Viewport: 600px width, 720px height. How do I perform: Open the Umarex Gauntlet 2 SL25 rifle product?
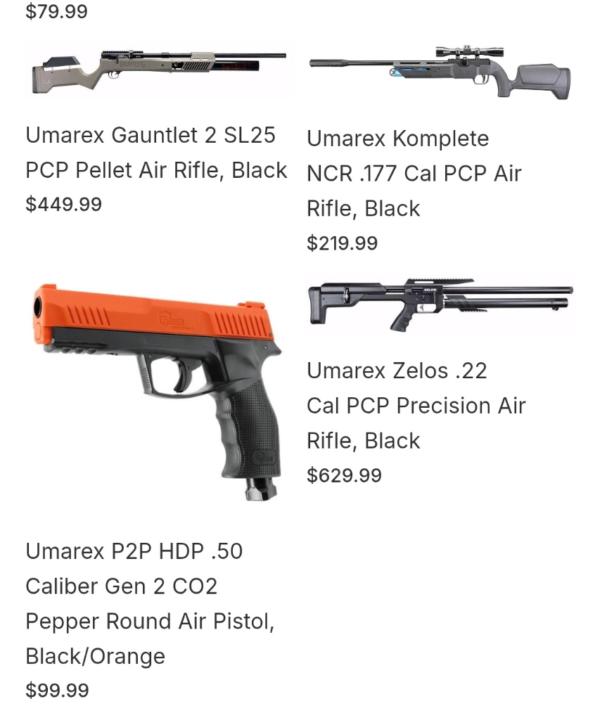point(155,152)
